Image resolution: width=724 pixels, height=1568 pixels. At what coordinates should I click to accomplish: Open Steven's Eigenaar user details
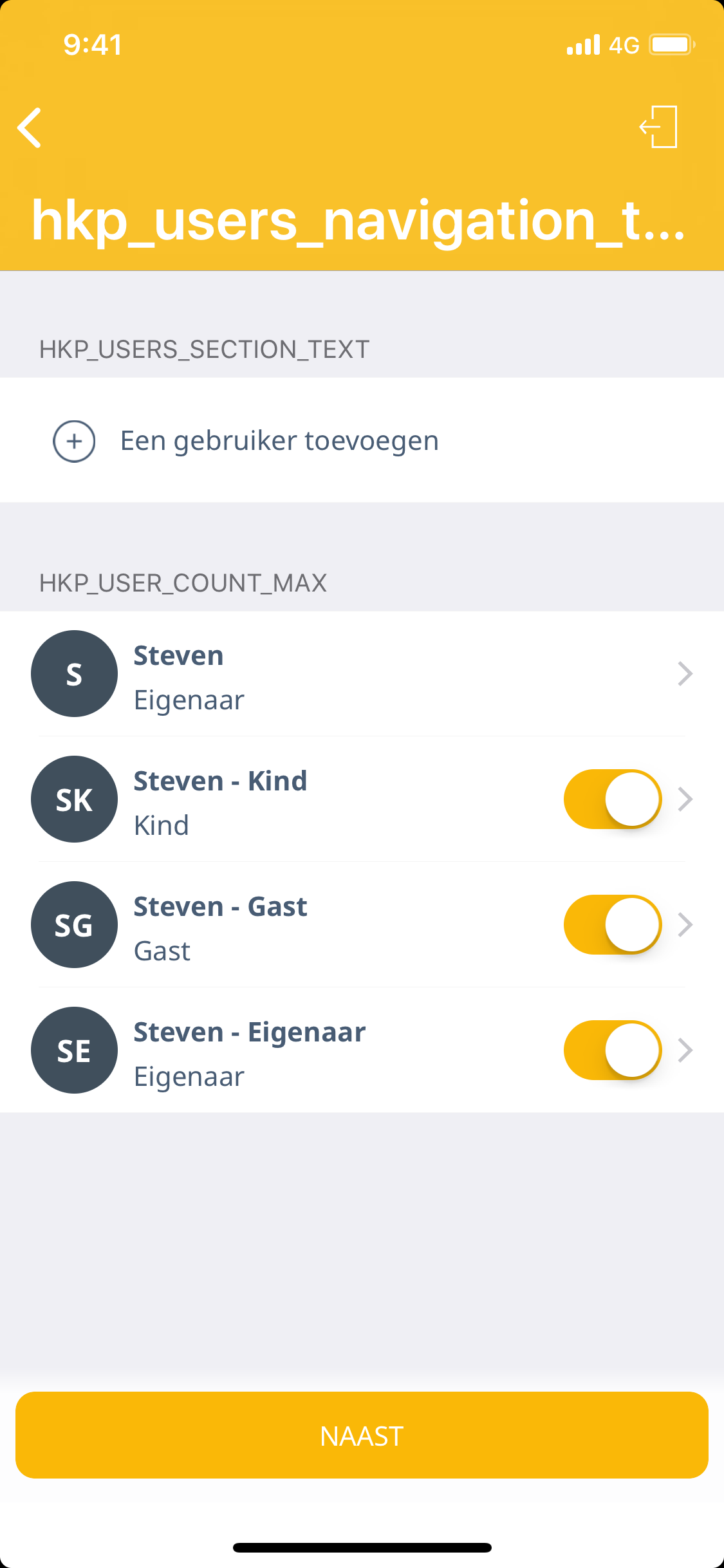360,674
